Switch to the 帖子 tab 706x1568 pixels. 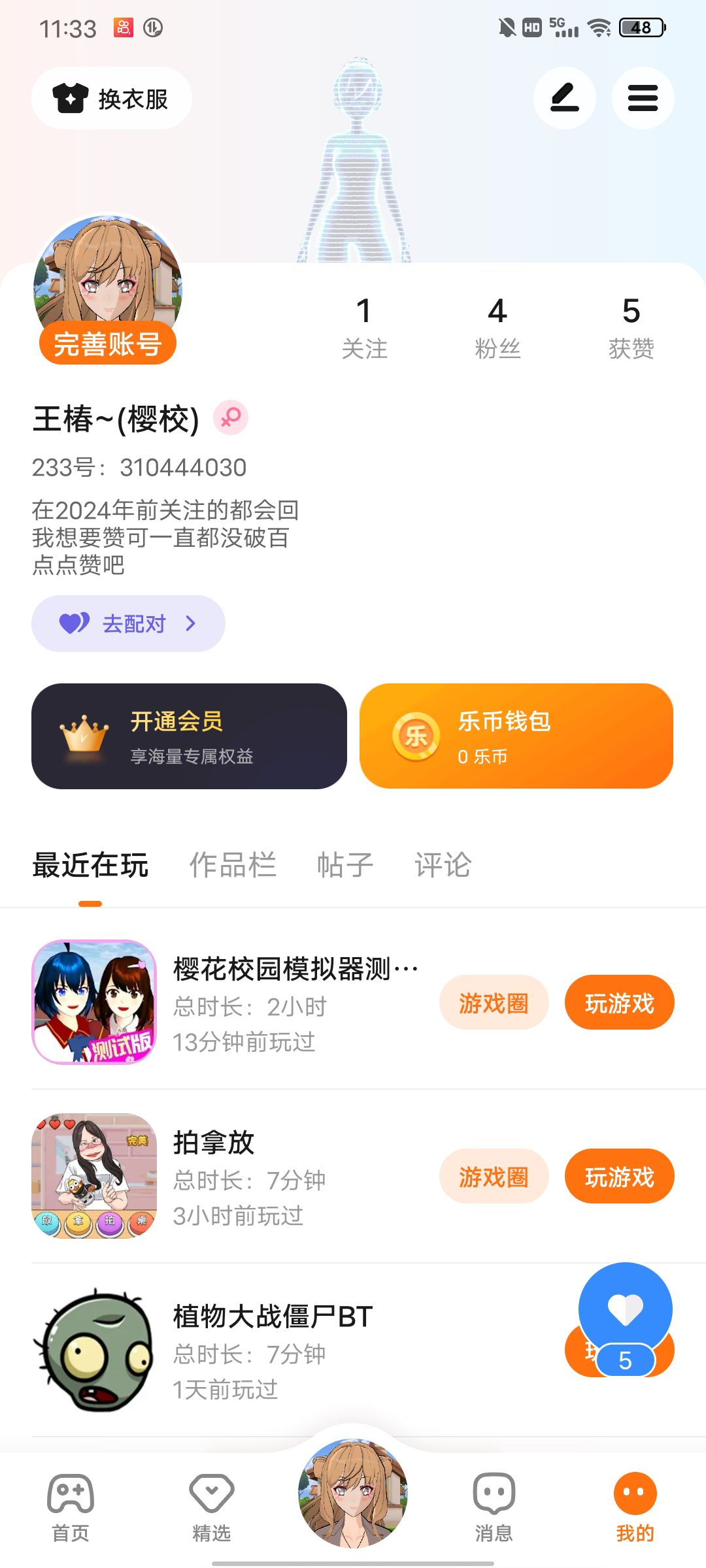[x=345, y=865]
